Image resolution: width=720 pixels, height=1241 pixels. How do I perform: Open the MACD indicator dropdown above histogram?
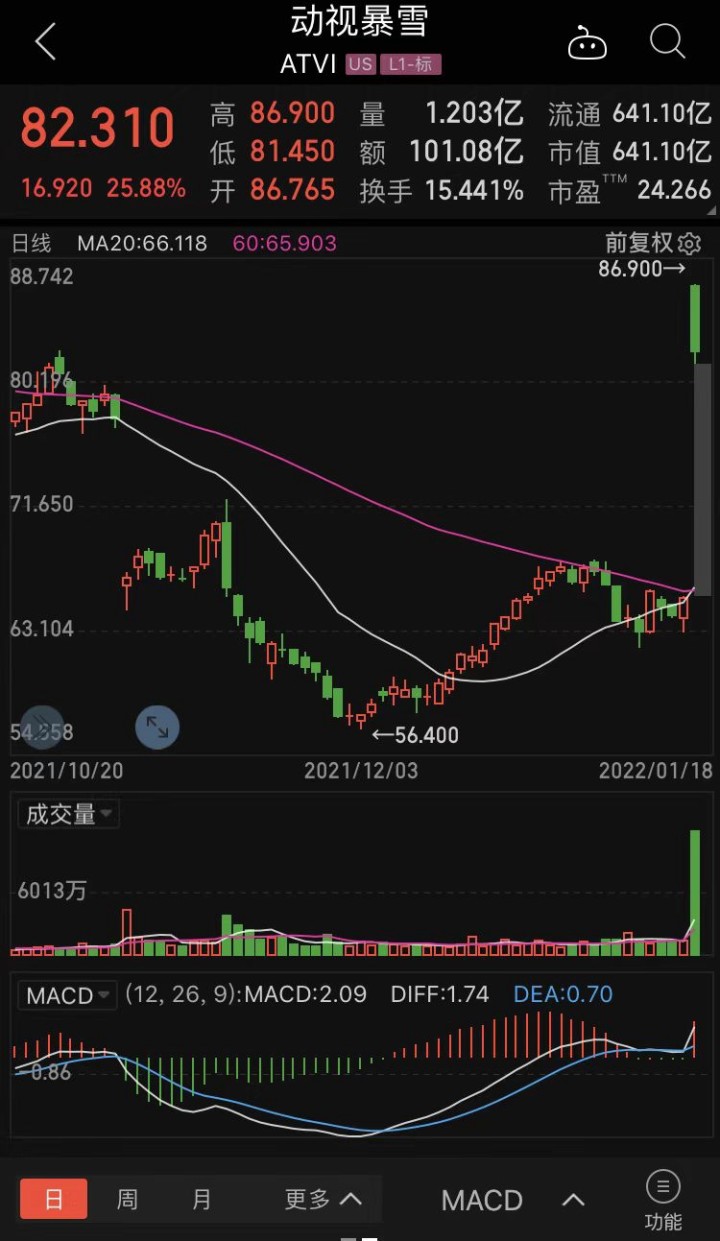pos(68,995)
